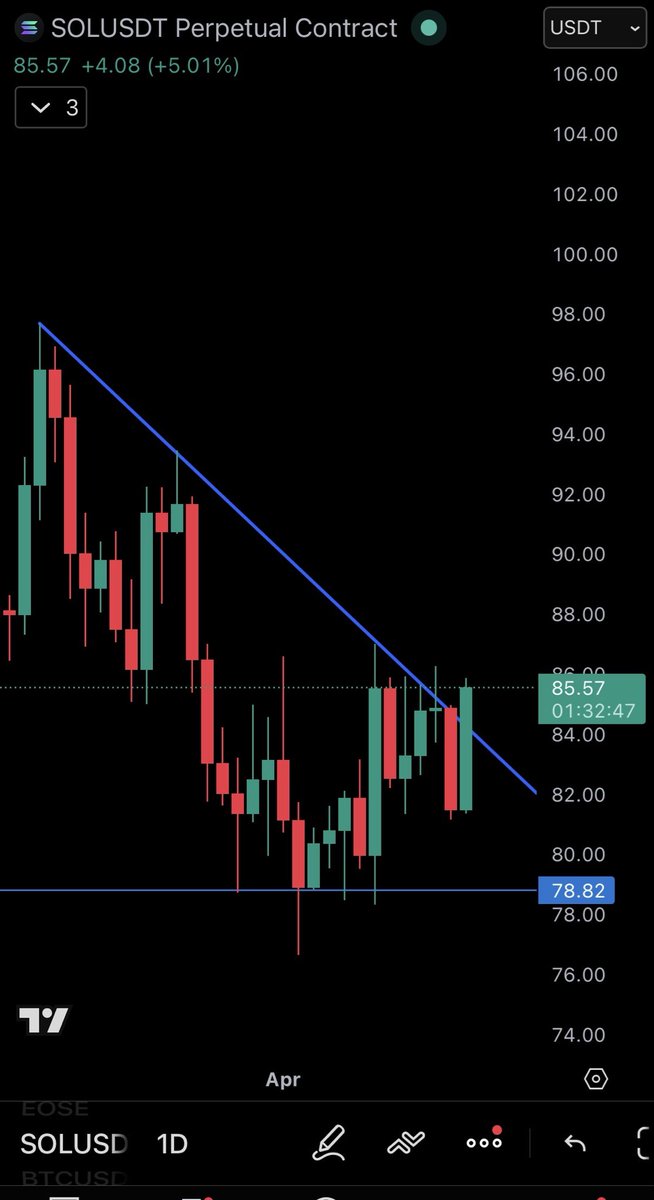This screenshot has height=1200, width=654.
Task: Change the 1D chart interval
Action: tap(172, 1144)
